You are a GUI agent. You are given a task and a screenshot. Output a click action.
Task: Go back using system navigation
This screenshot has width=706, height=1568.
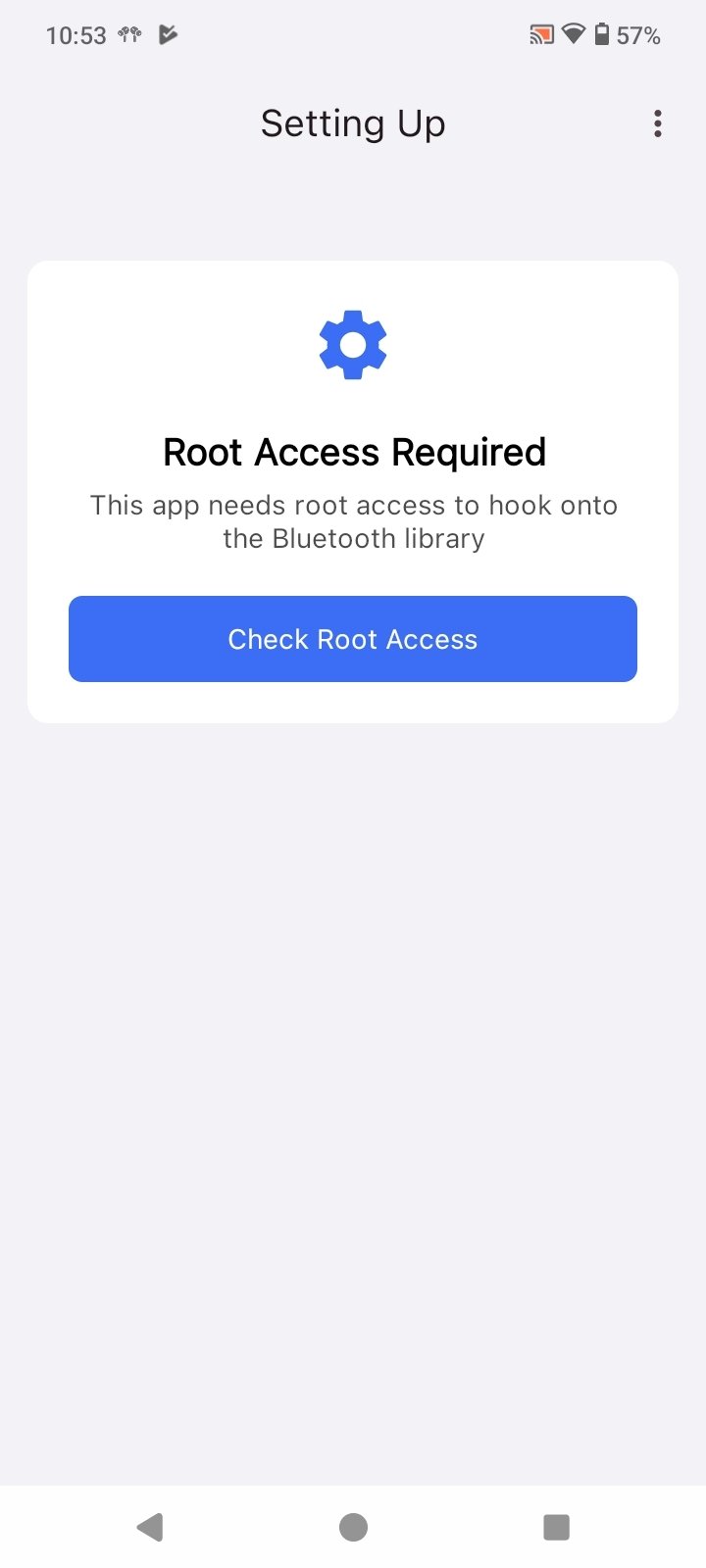pos(150,1527)
